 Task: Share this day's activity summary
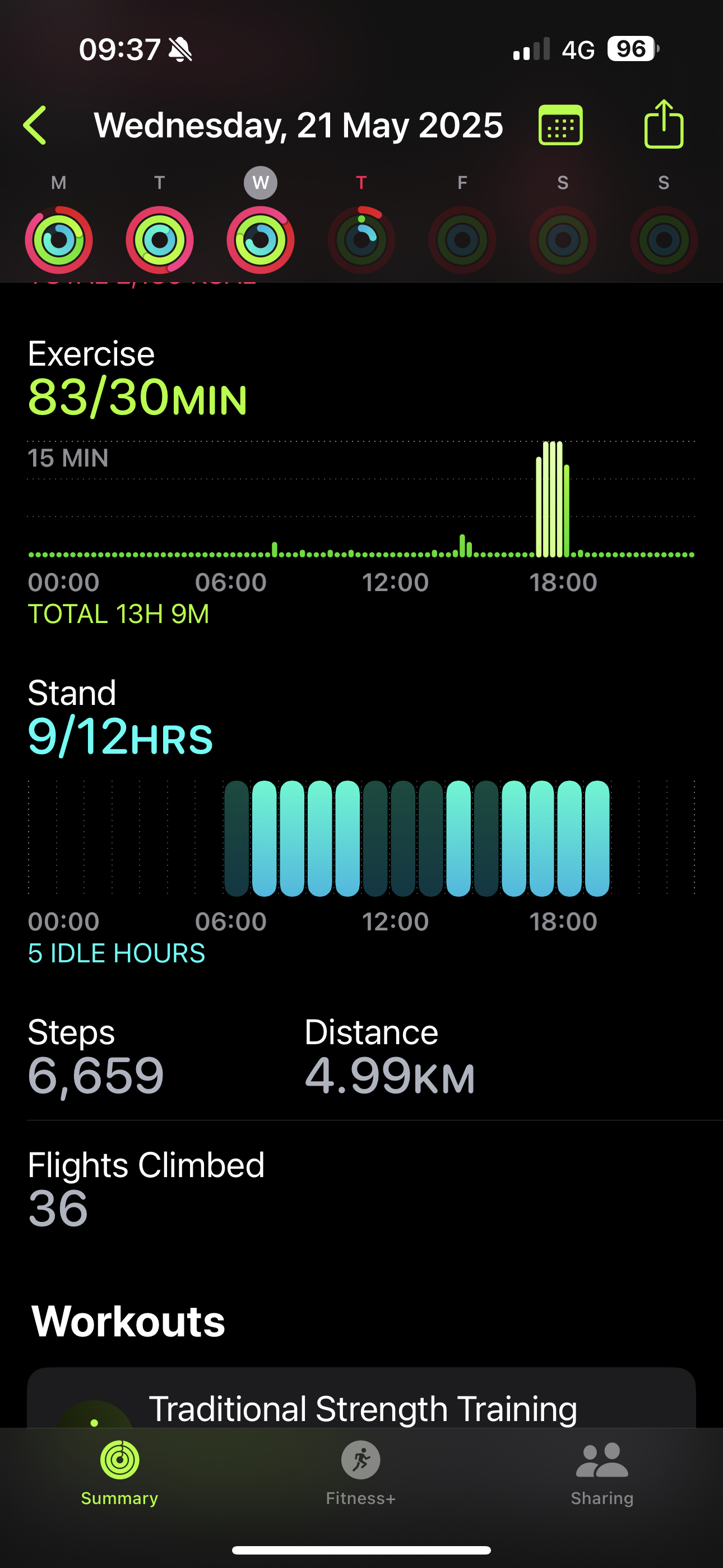point(664,124)
